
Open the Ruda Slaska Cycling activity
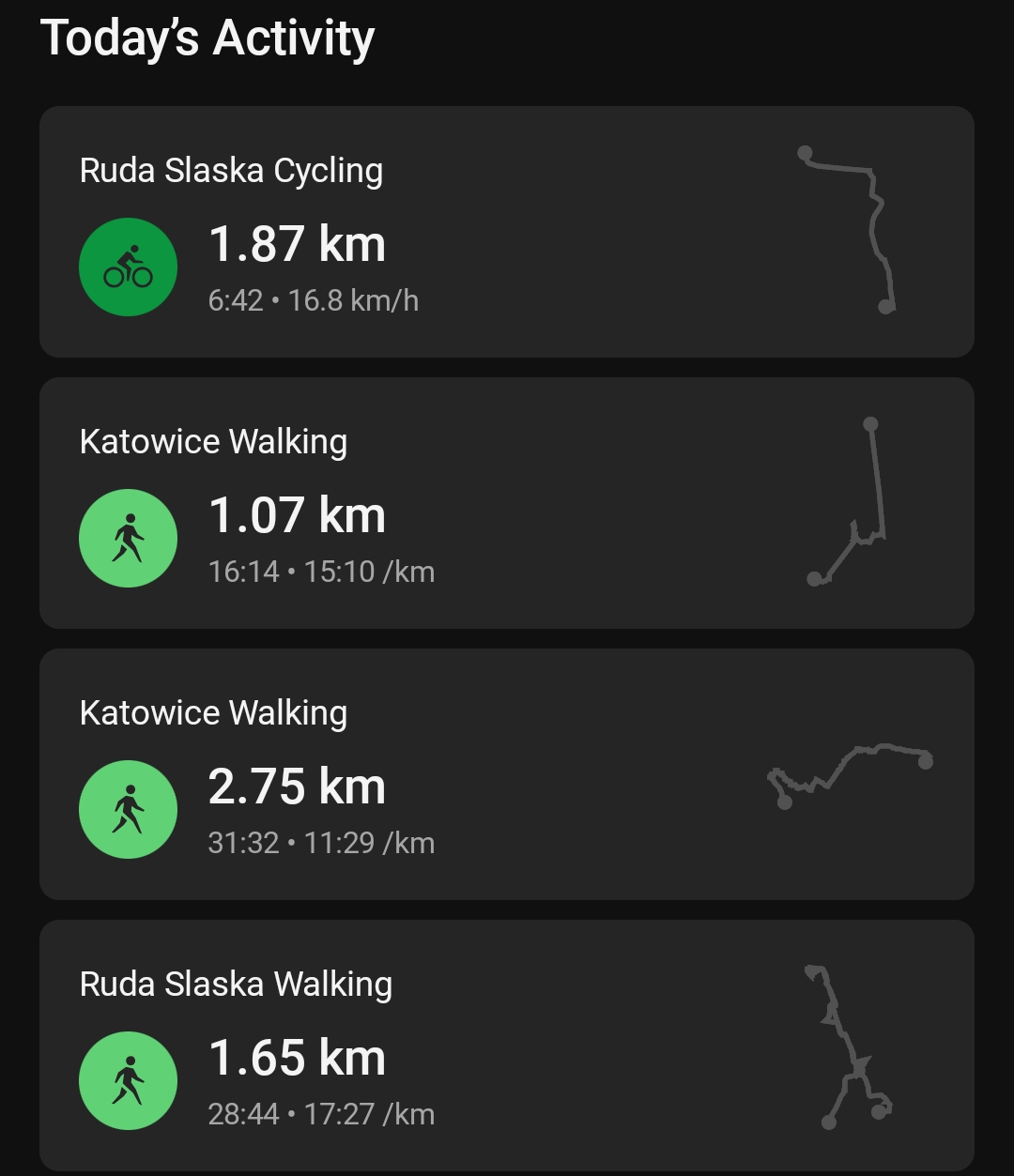pyautogui.click(x=506, y=232)
